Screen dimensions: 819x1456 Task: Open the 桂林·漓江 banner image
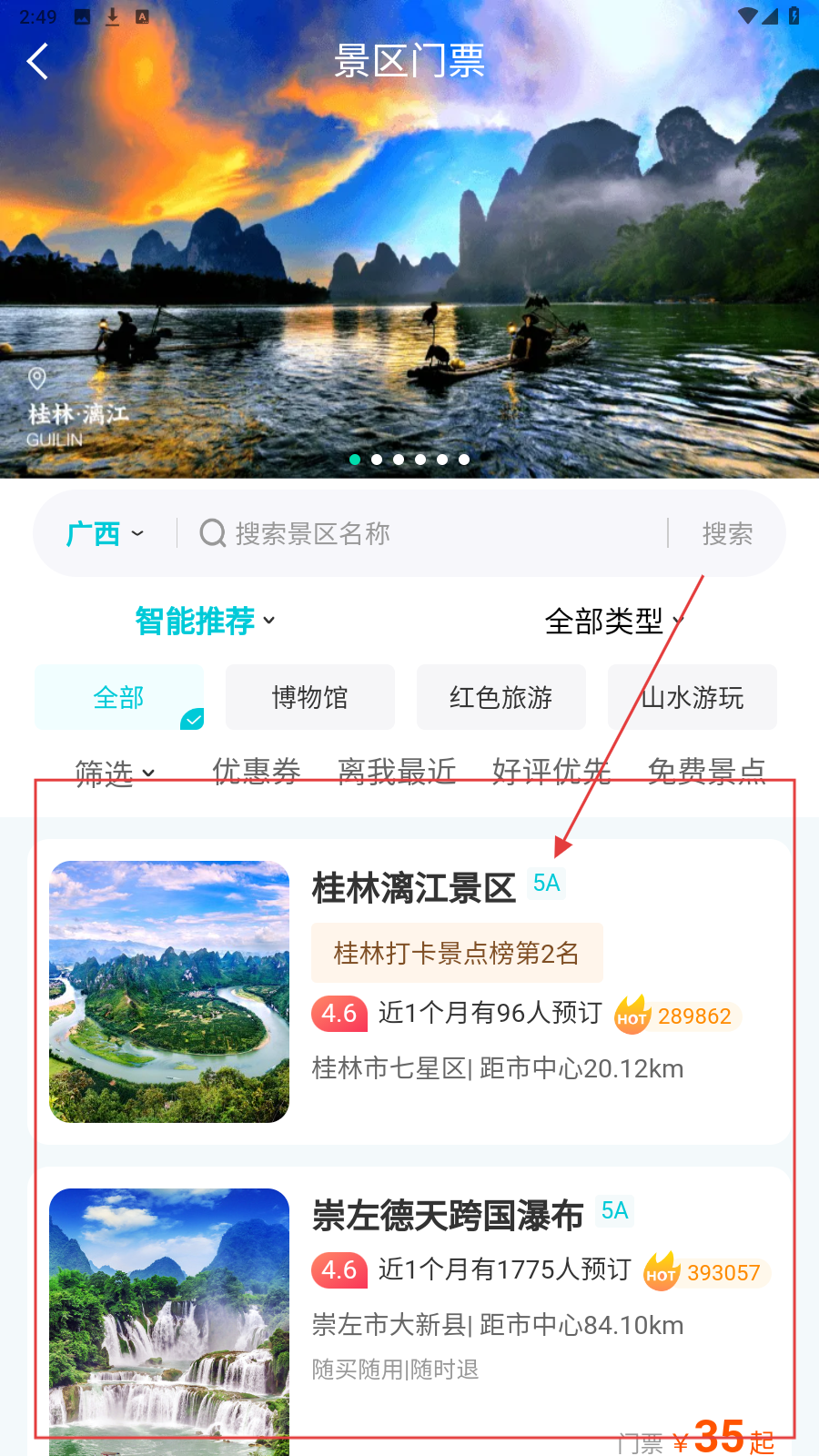[409, 273]
